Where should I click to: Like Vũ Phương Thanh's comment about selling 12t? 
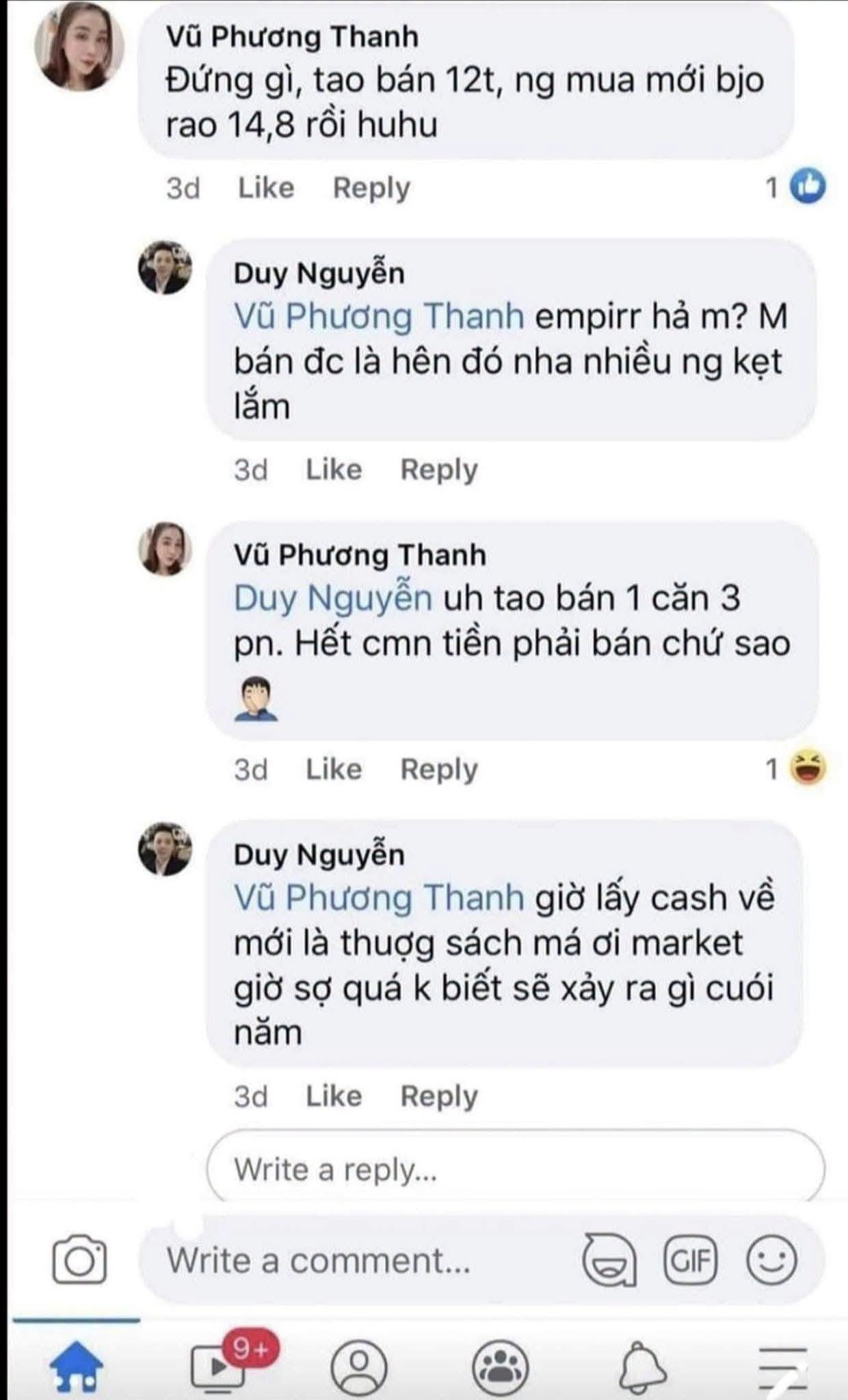click(266, 187)
